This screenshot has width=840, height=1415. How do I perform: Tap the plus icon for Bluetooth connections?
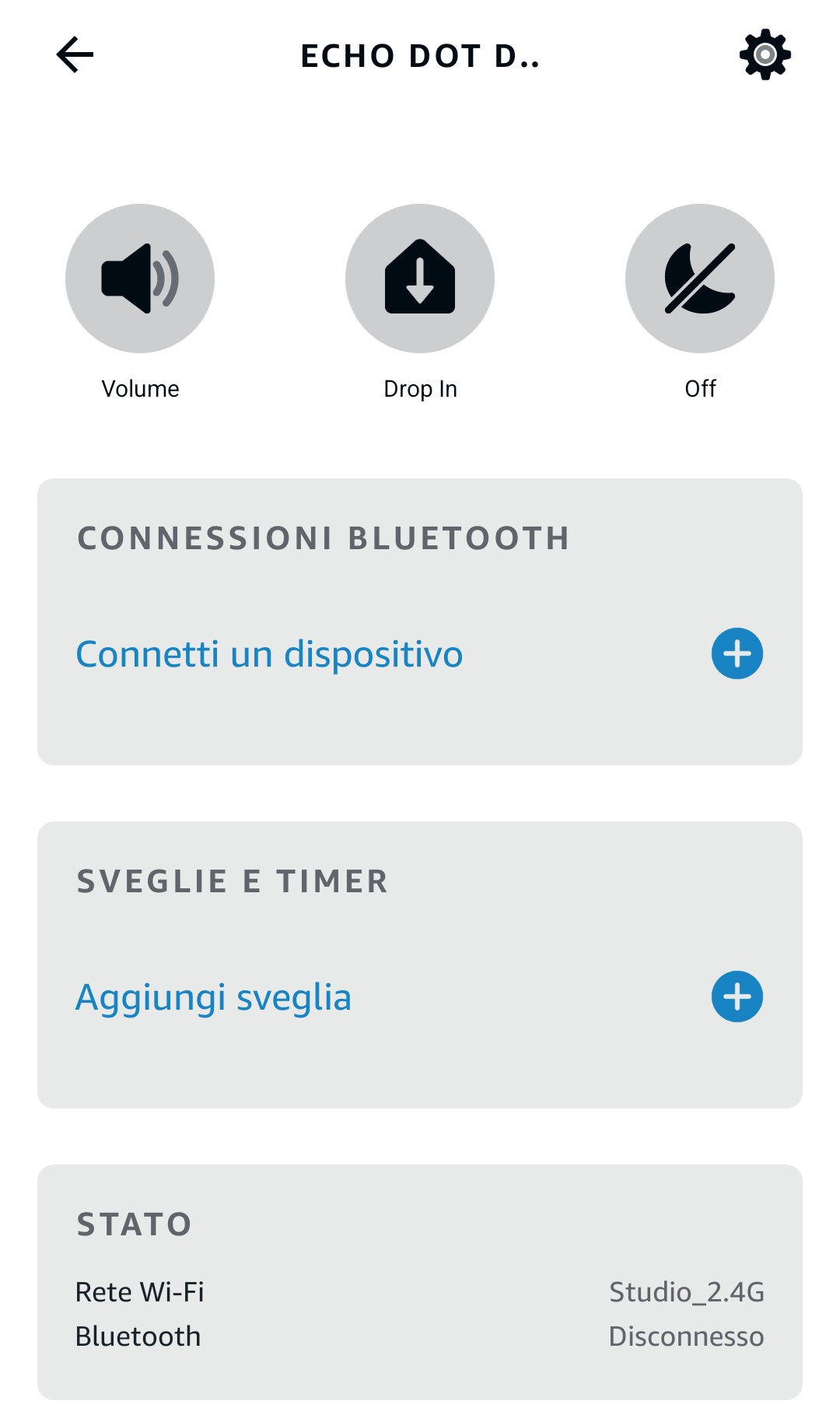pos(737,653)
